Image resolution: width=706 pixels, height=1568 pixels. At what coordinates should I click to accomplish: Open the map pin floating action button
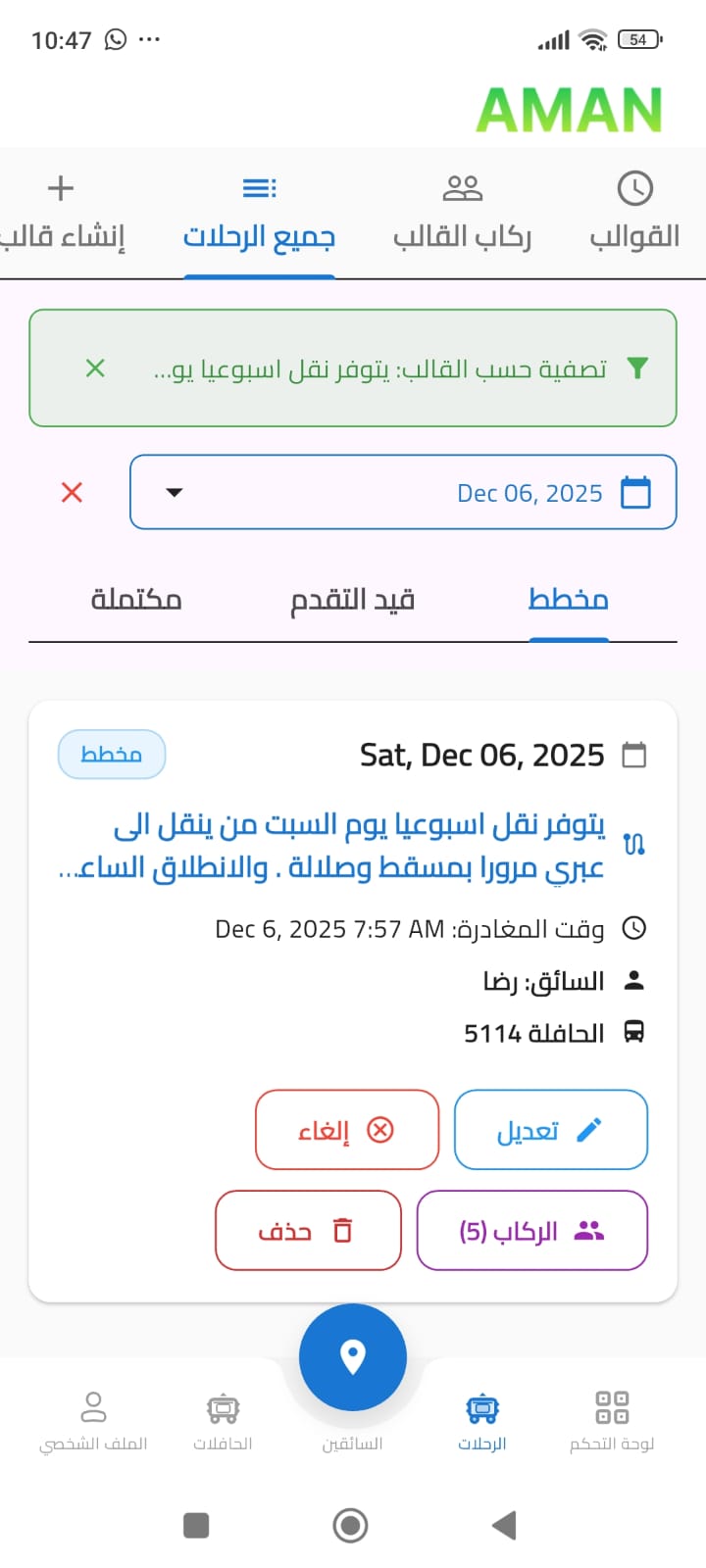coord(352,1354)
